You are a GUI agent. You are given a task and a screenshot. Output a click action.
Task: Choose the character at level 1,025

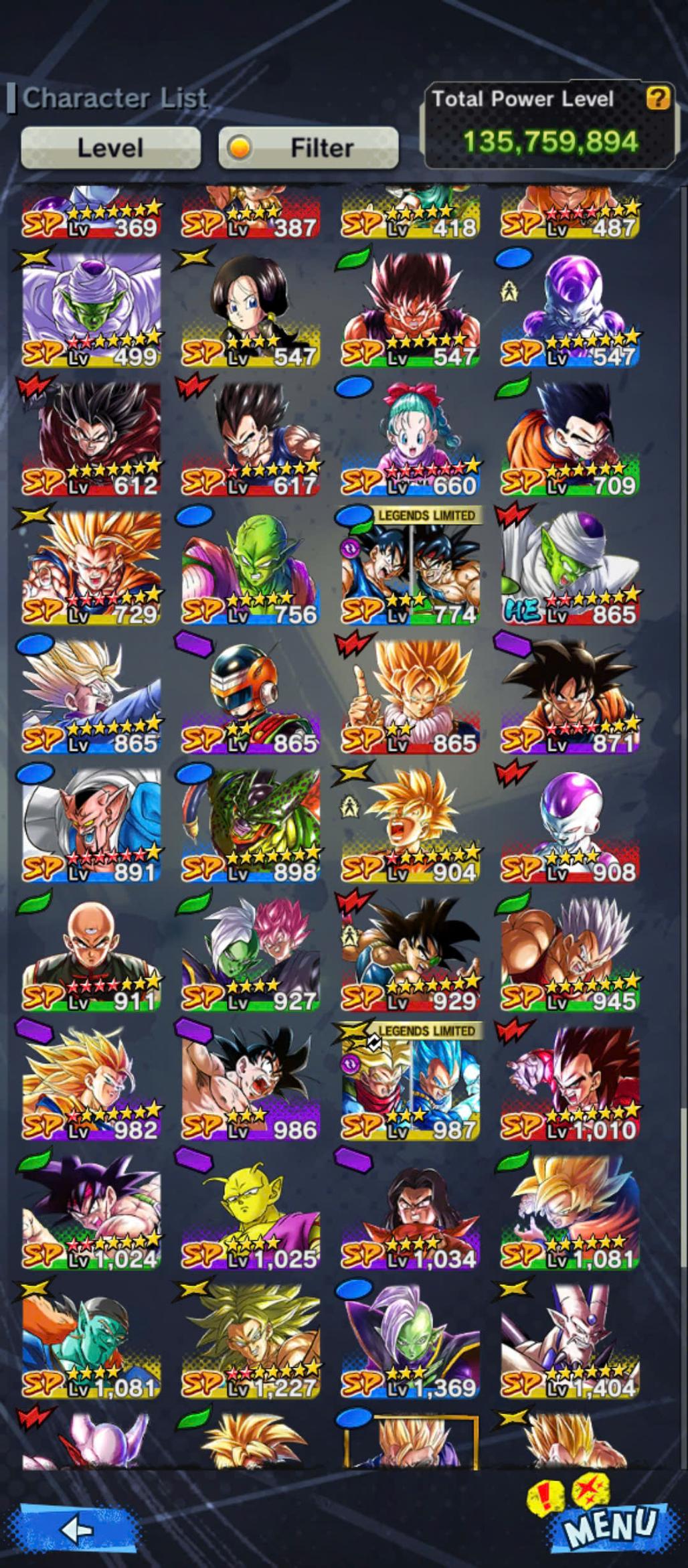coord(251,1210)
